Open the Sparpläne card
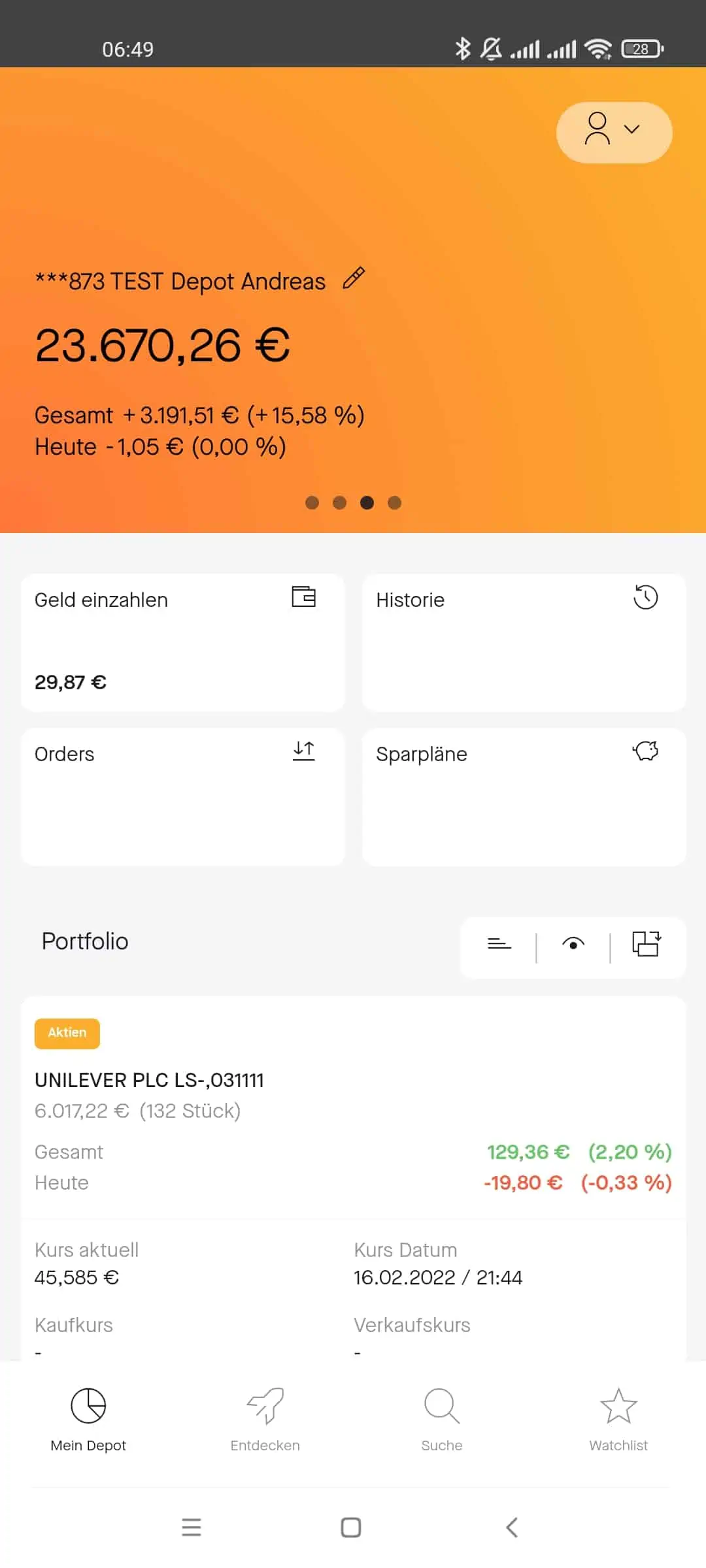Viewport: 706px width, 1568px height. click(524, 796)
